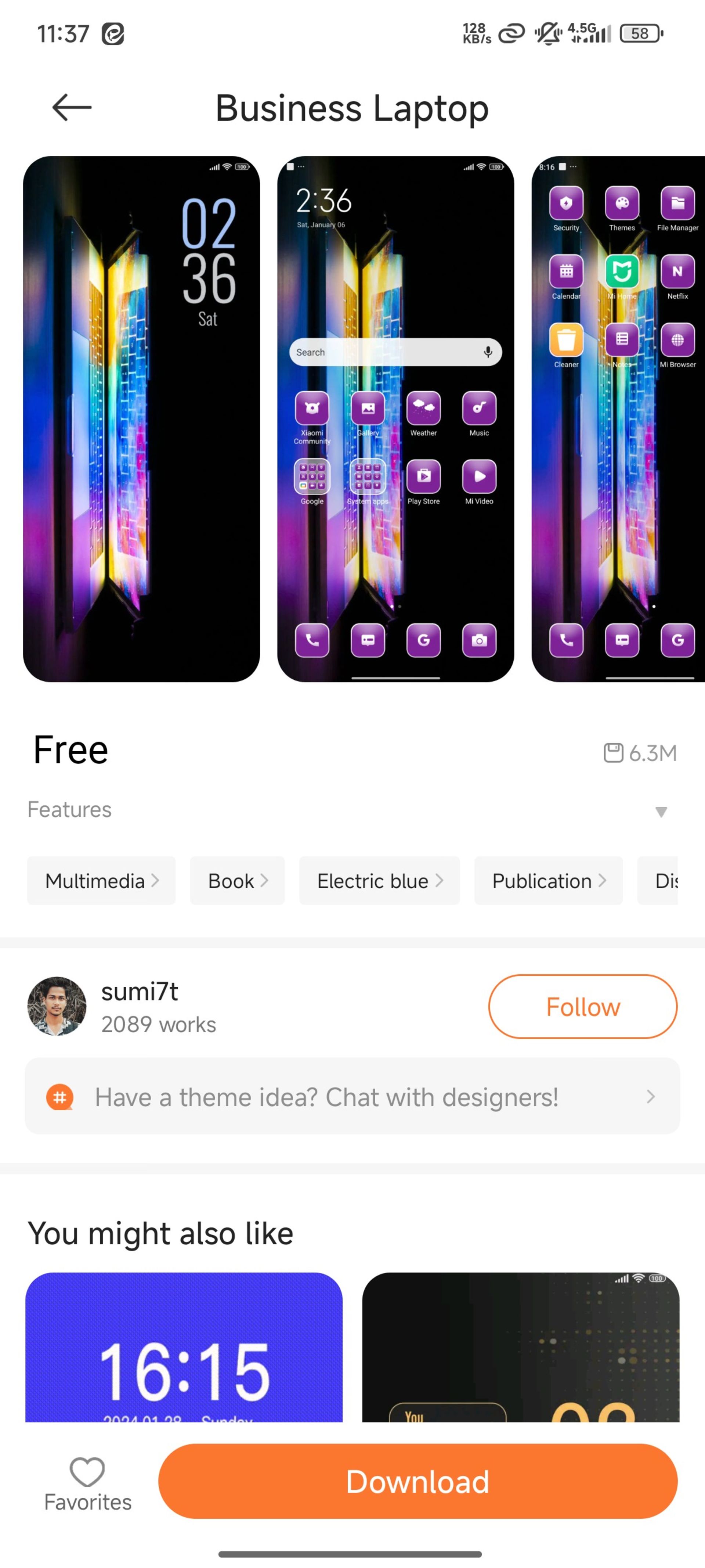Expand the Features section

tap(661, 811)
